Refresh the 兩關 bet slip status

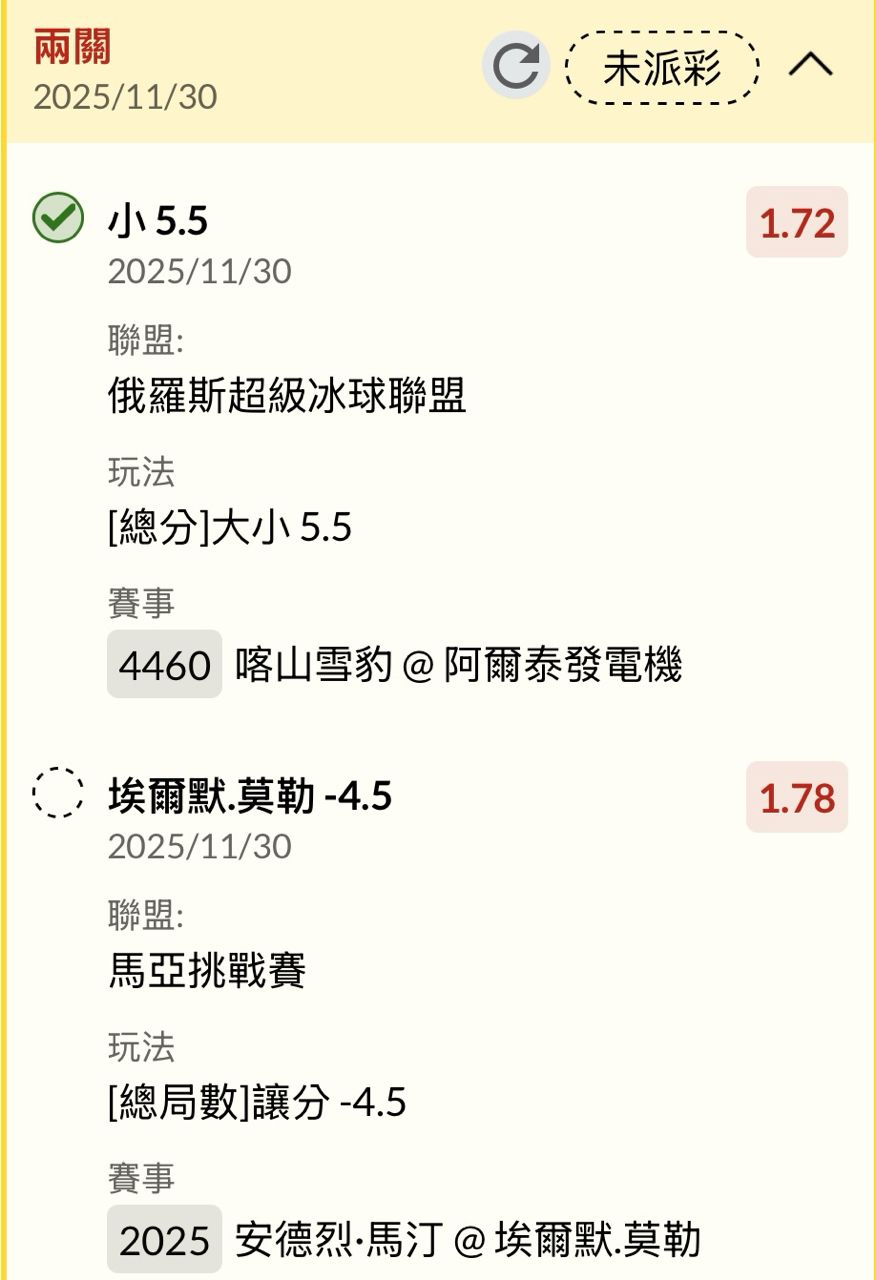pyautogui.click(x=516, y=66)
